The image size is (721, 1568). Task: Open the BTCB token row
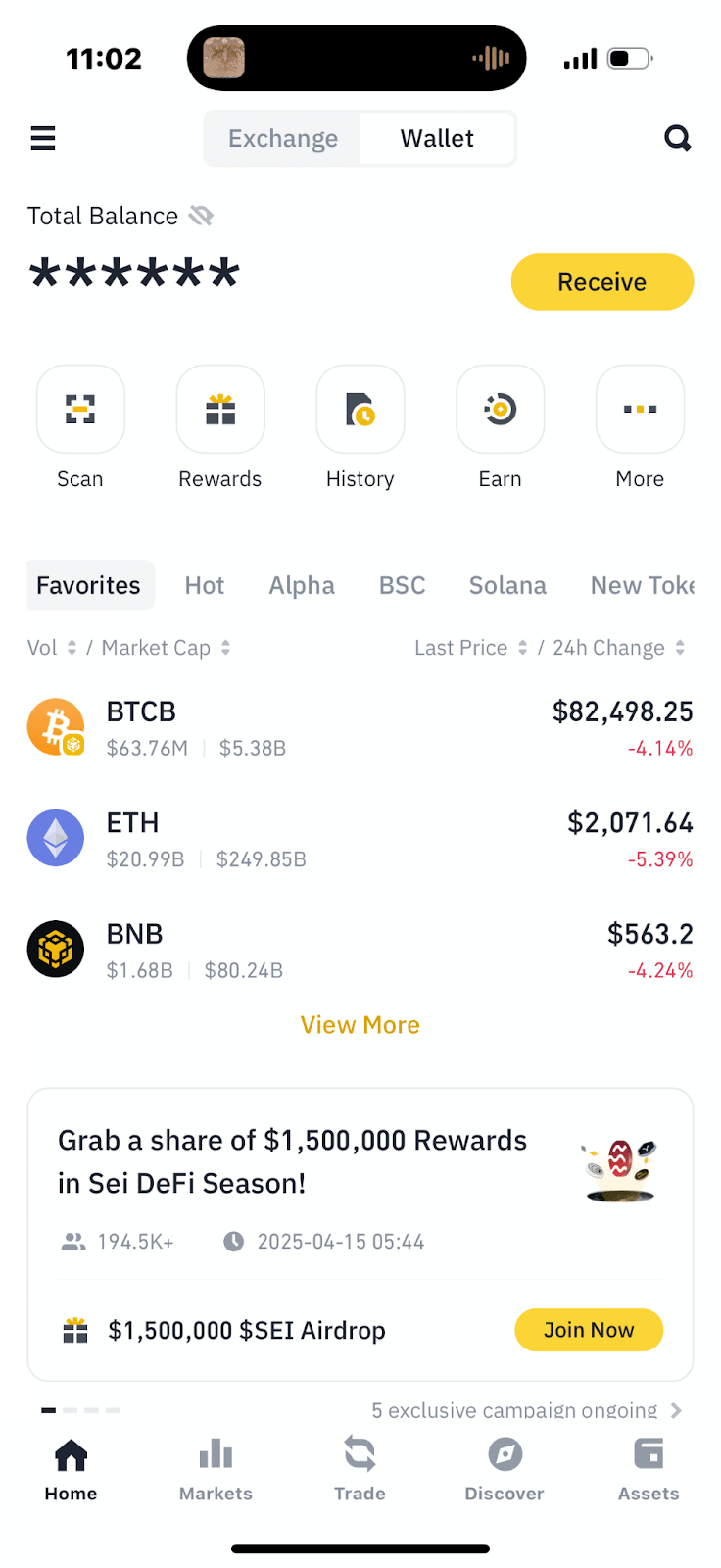coord(360,728)
